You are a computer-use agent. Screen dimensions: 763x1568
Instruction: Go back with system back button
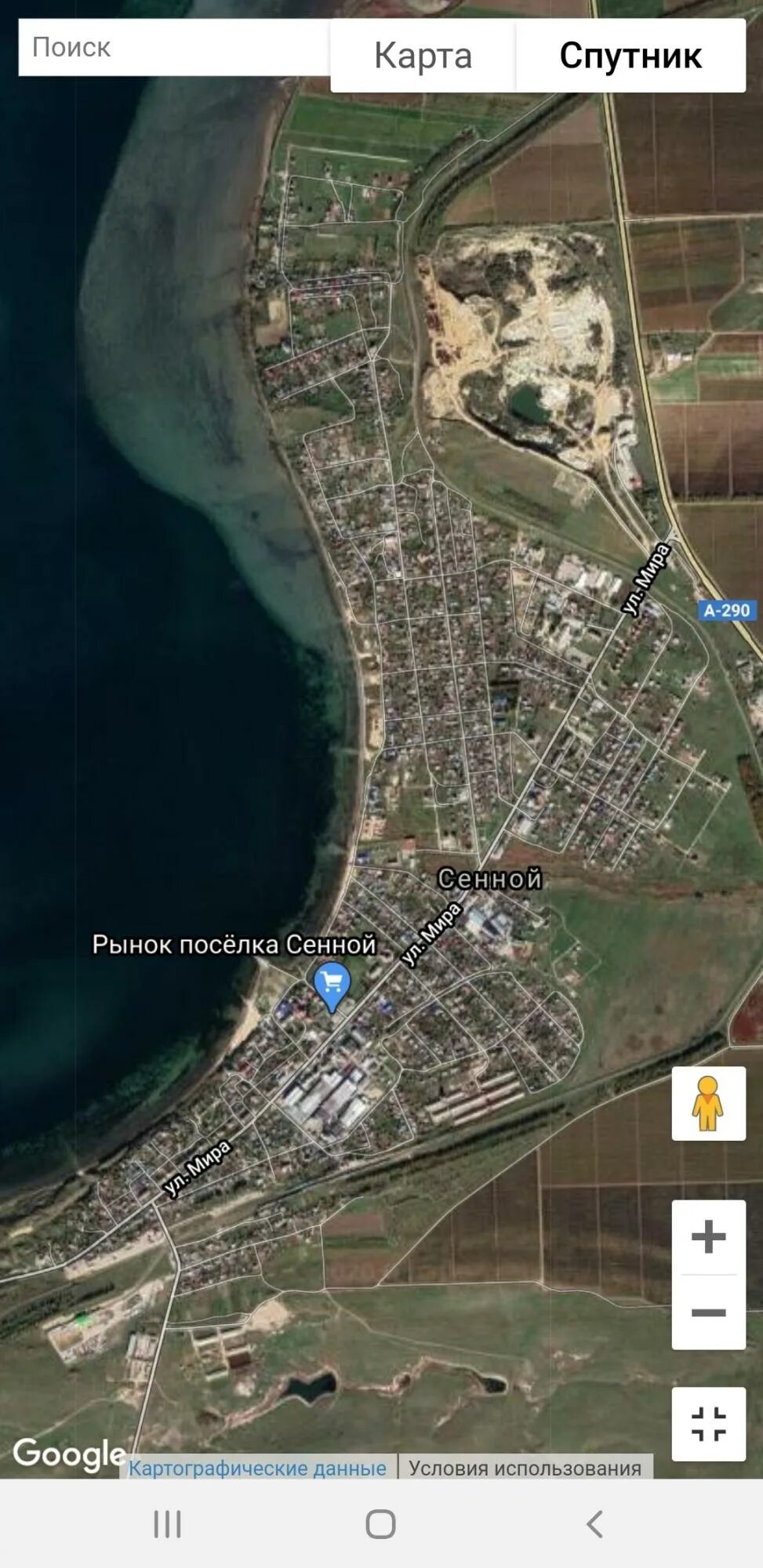tap(594, 1524)
